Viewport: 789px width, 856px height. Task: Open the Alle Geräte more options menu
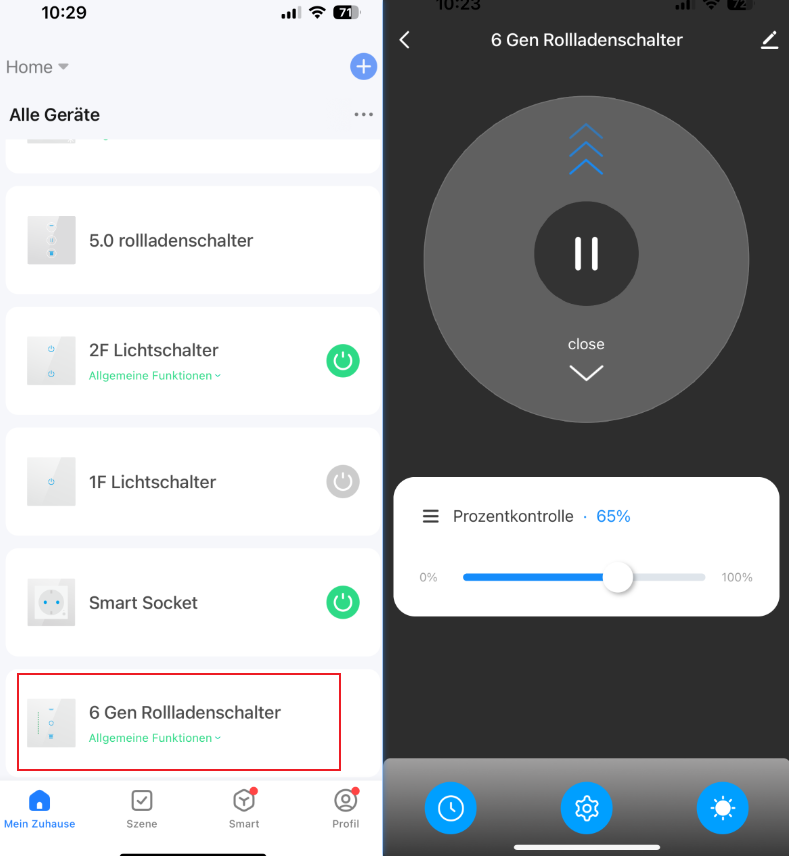tap(363, 115)
